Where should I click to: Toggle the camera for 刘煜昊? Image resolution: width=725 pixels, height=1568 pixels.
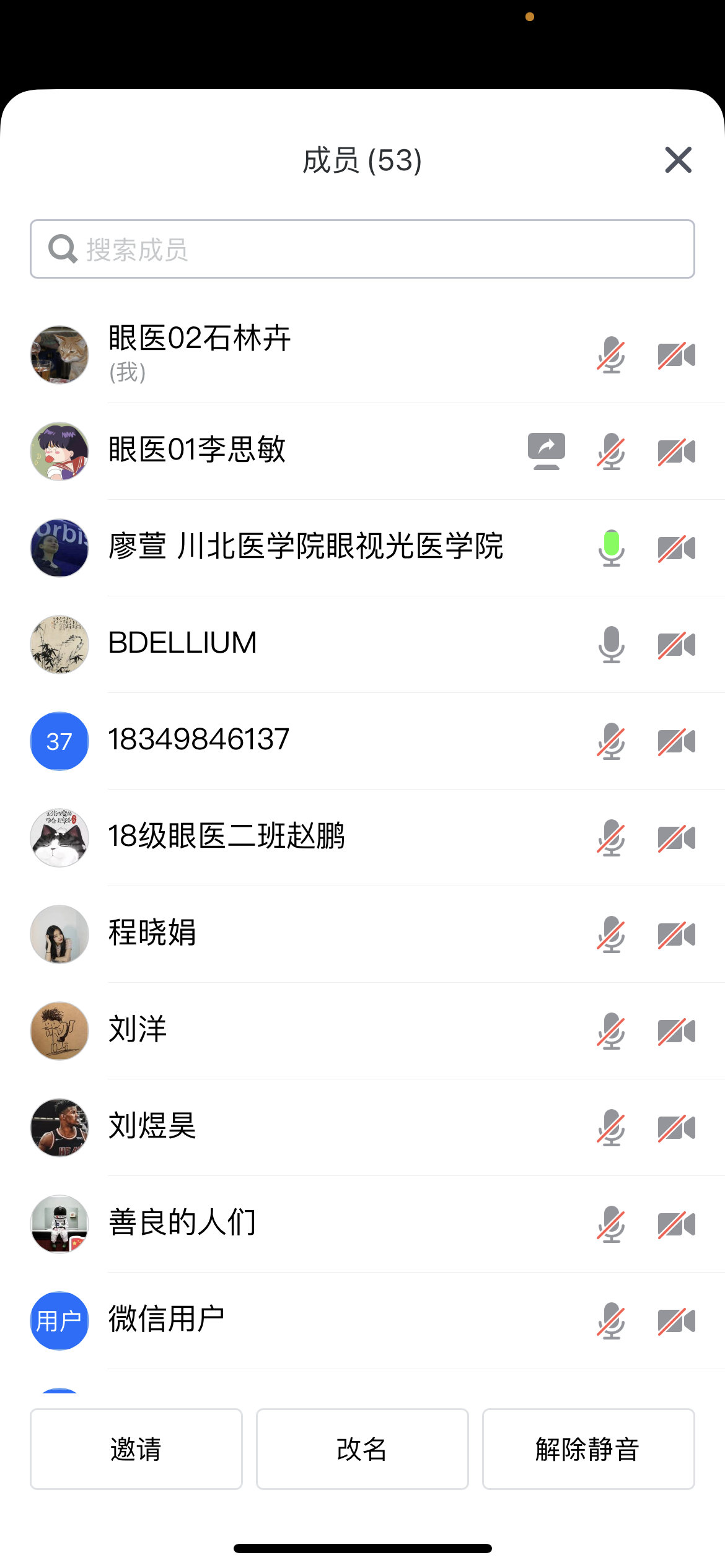click(x=677, y=1128)
